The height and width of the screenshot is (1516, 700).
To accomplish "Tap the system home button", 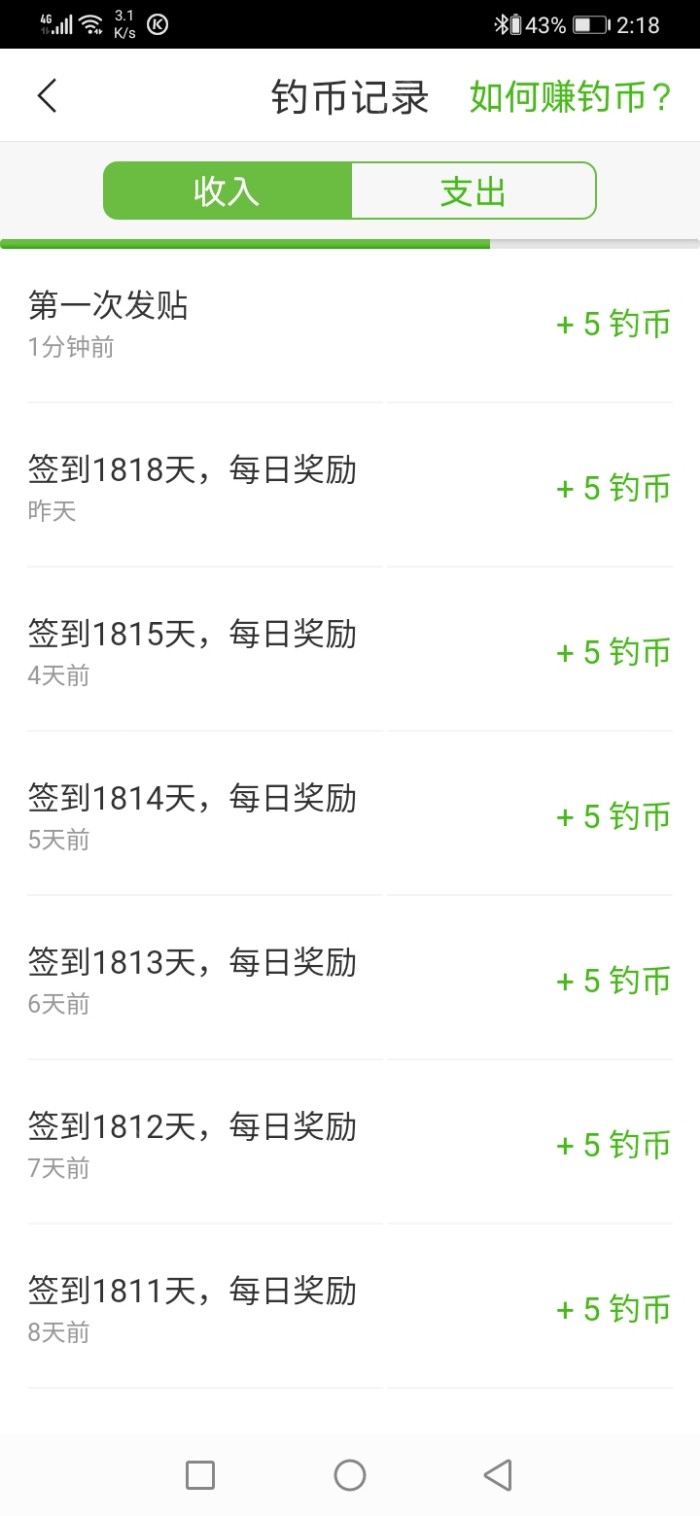I will pos(349,1474).
